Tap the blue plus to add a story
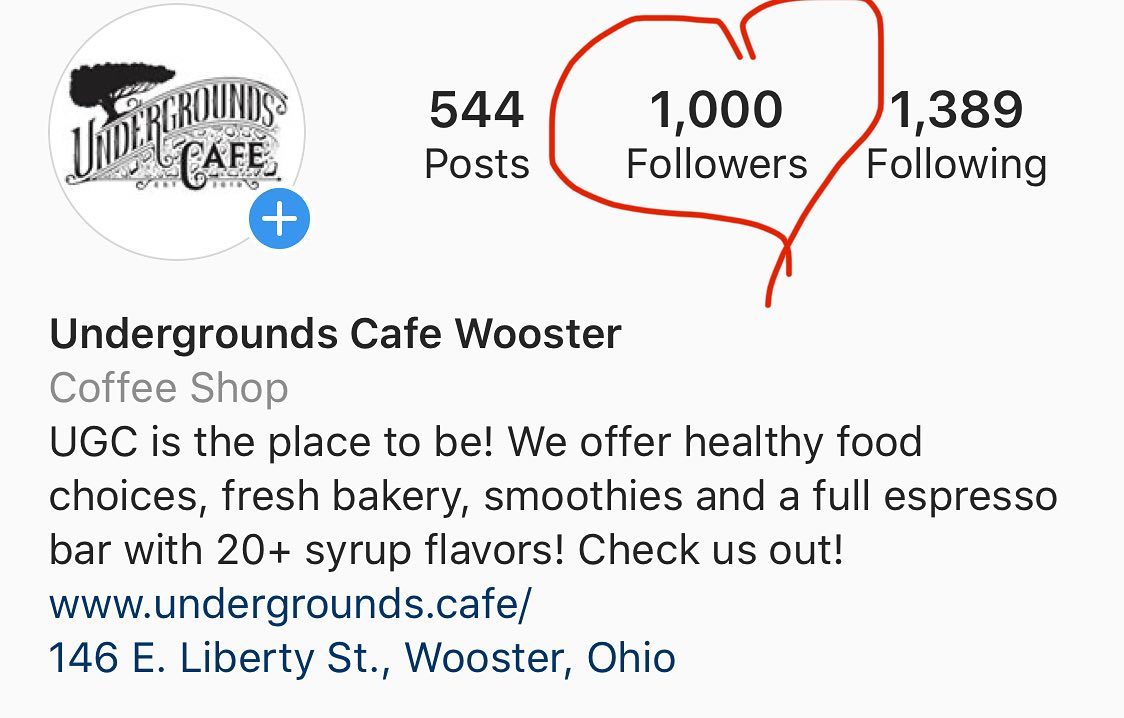Screen dimensions: 1124x718 point(279,218)
